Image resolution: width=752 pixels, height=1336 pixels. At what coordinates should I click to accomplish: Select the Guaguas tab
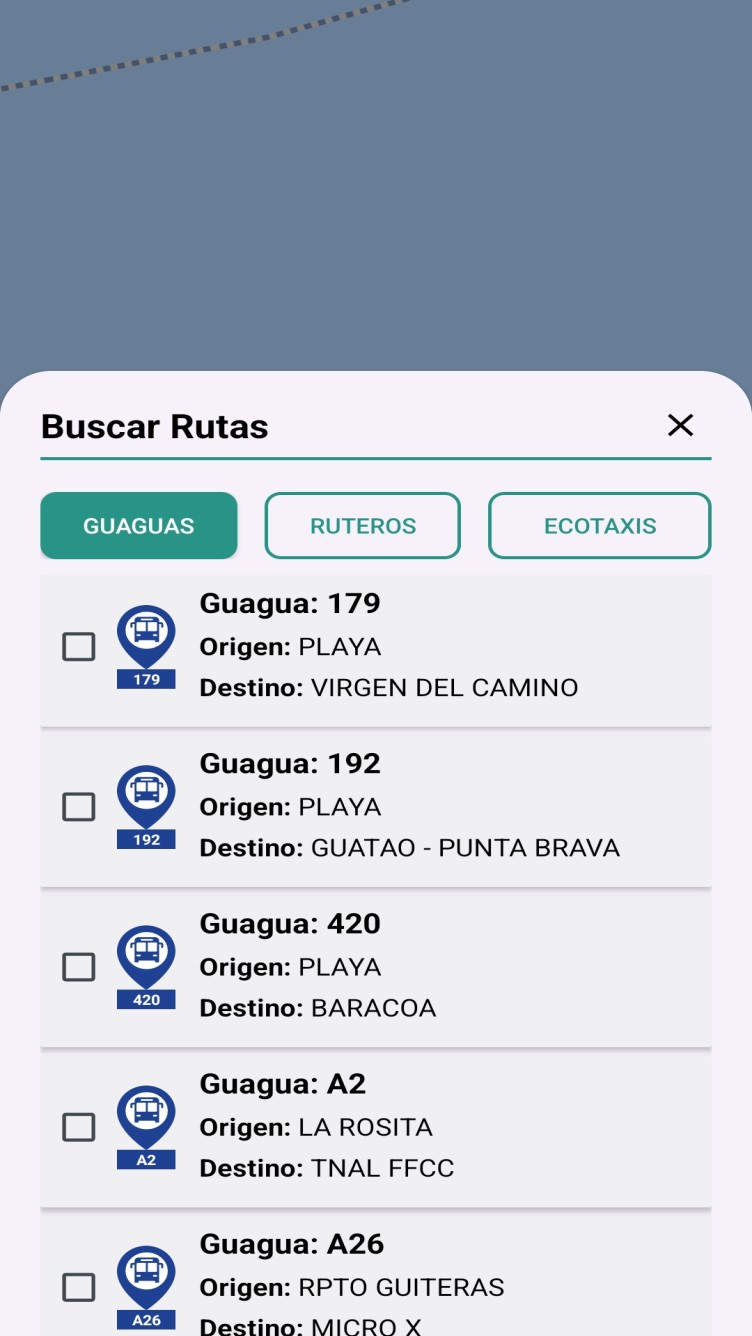139,526
